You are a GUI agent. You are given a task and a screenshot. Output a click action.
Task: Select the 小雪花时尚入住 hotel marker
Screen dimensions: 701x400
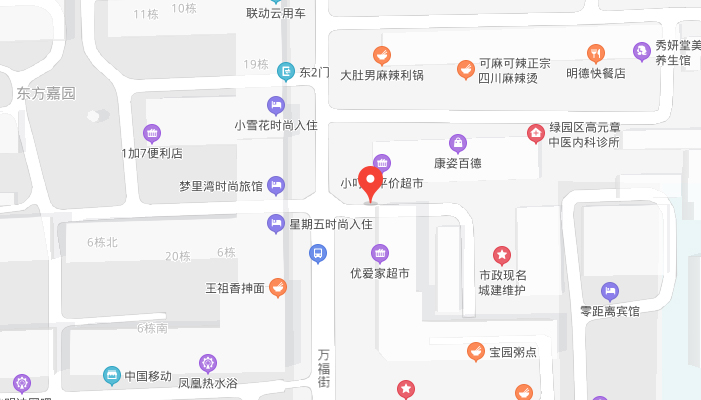[275, 105]
